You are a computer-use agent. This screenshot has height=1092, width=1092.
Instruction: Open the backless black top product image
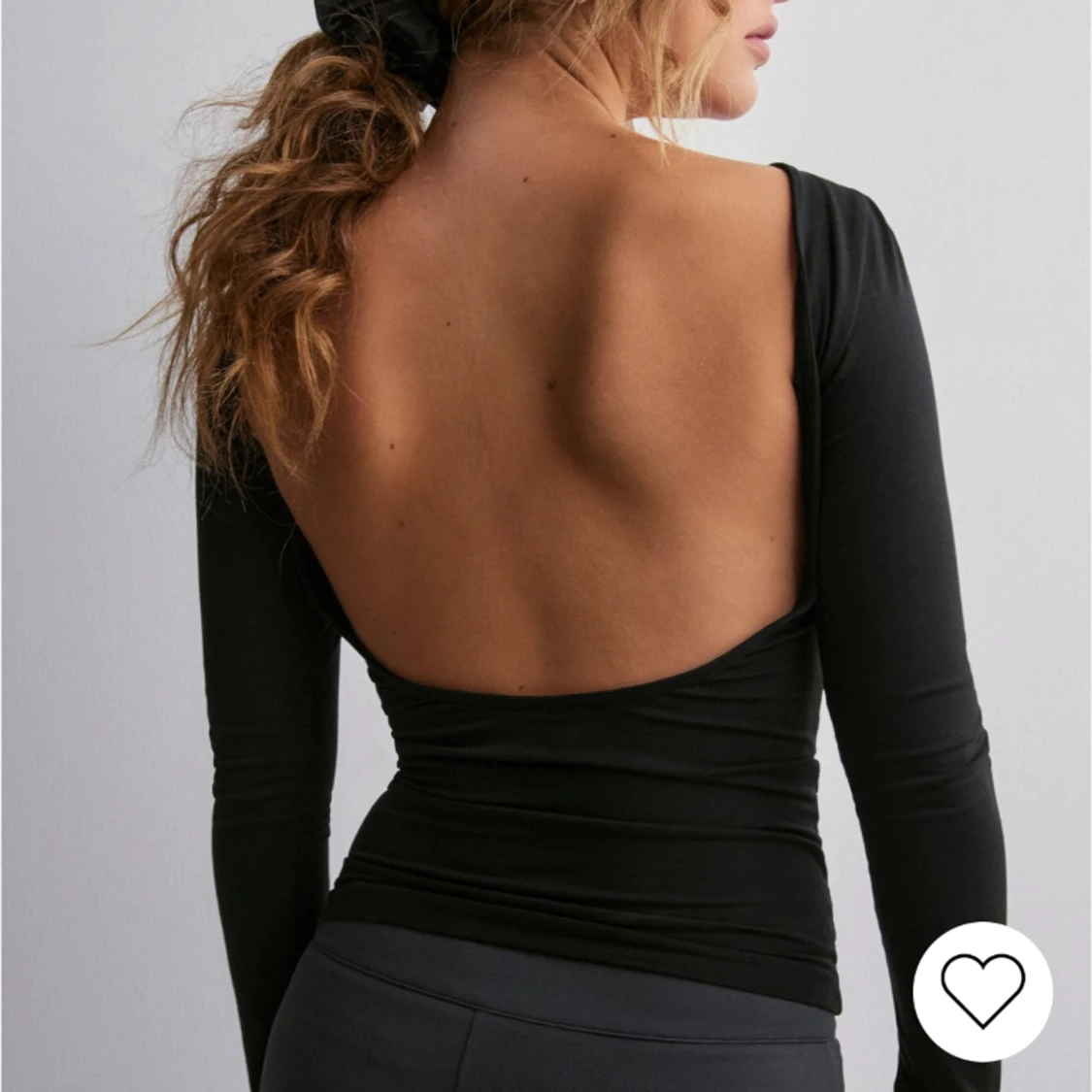[x=546, y=546]
